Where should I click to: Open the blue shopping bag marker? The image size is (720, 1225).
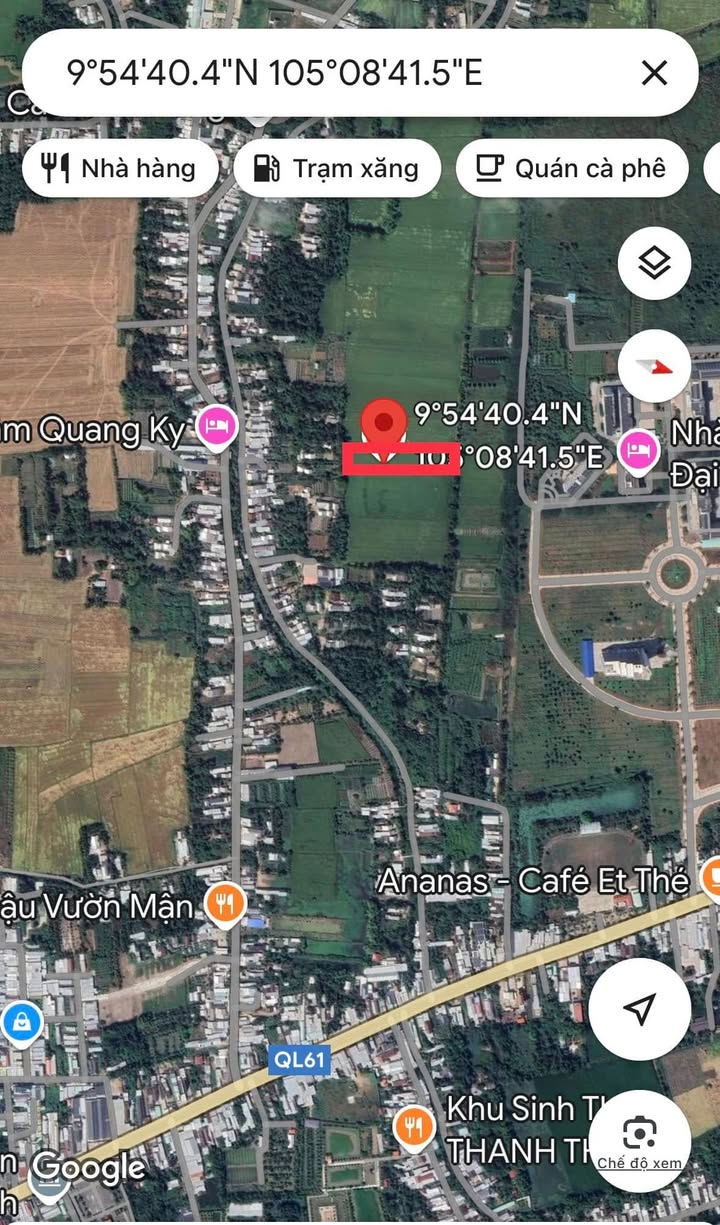[x=21, y=1023]
